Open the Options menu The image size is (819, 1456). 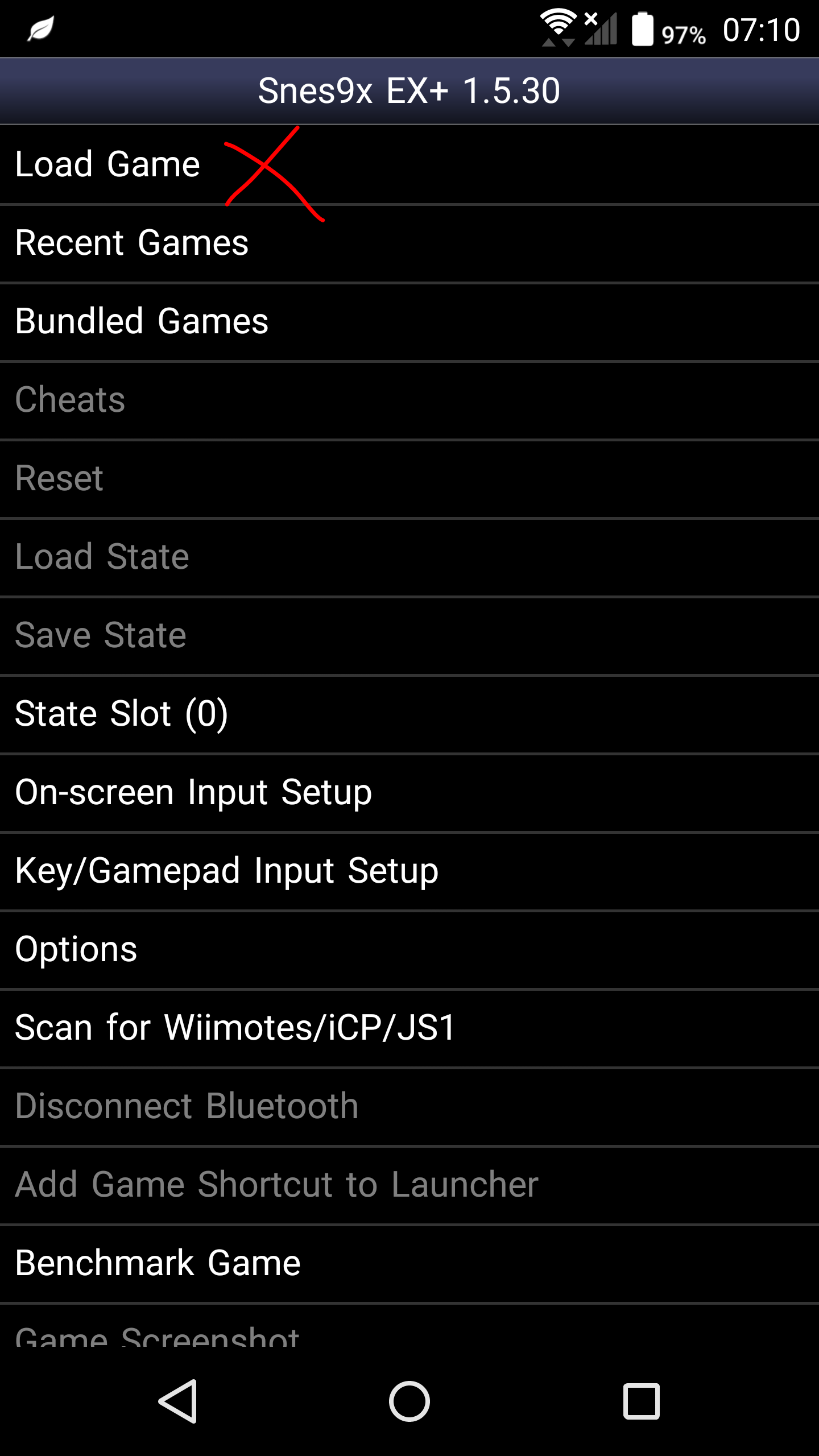coord(76,949)
